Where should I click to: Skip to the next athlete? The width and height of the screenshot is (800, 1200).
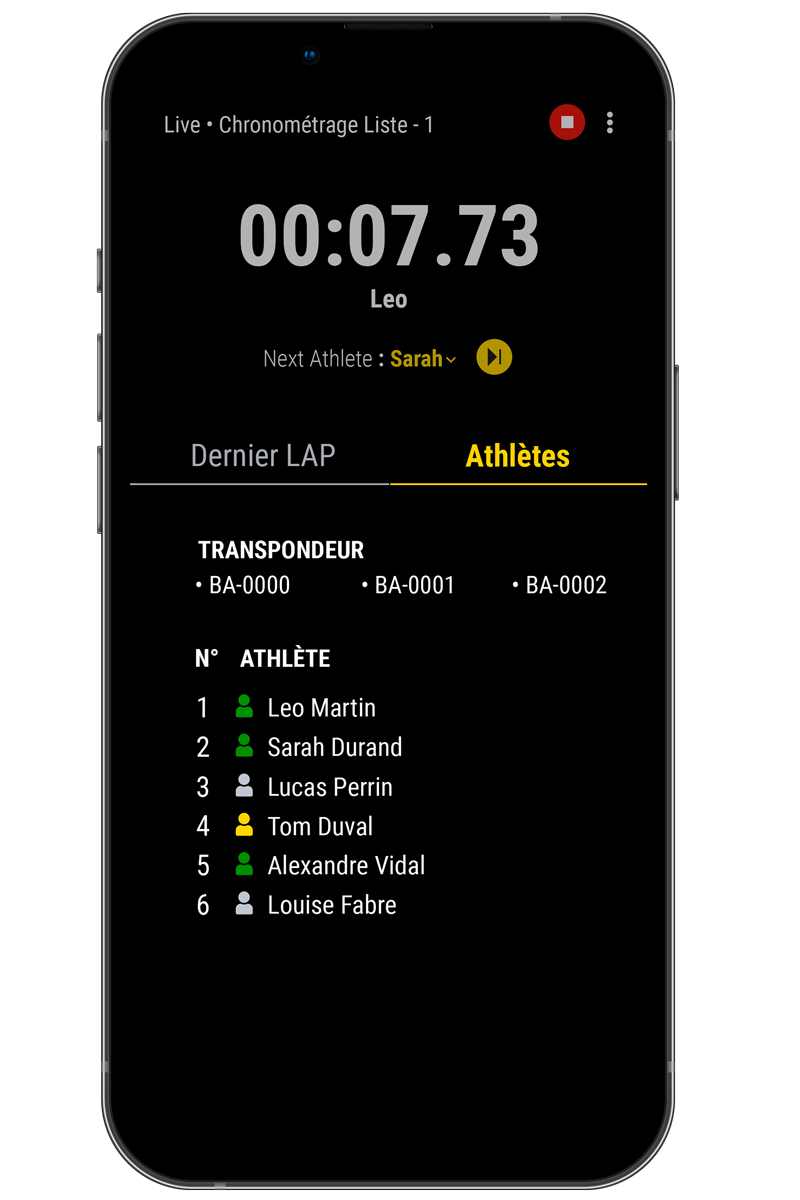[x=494, y=357]
